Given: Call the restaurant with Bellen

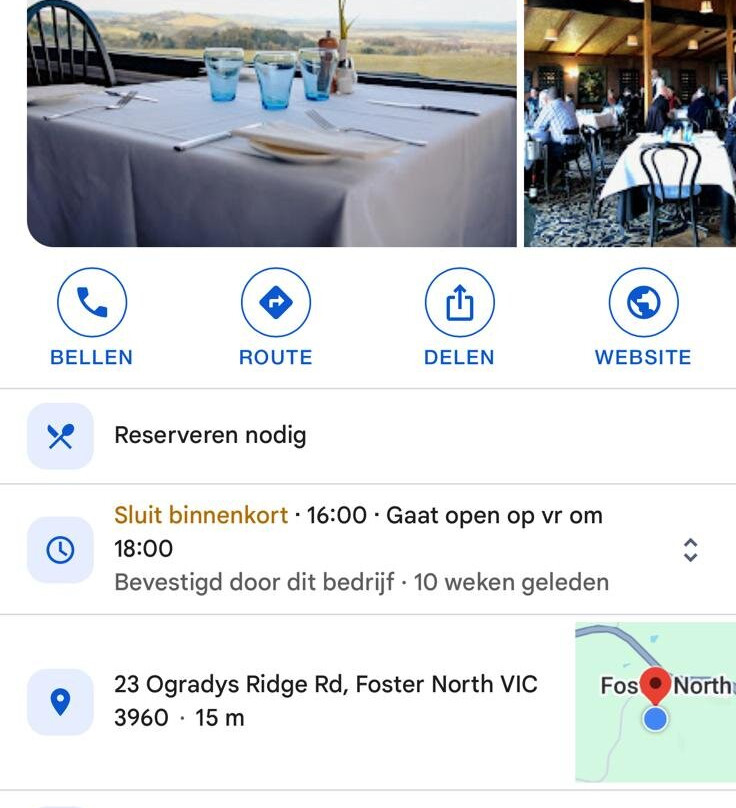Looking at the screenshot, I should (92, 303).
